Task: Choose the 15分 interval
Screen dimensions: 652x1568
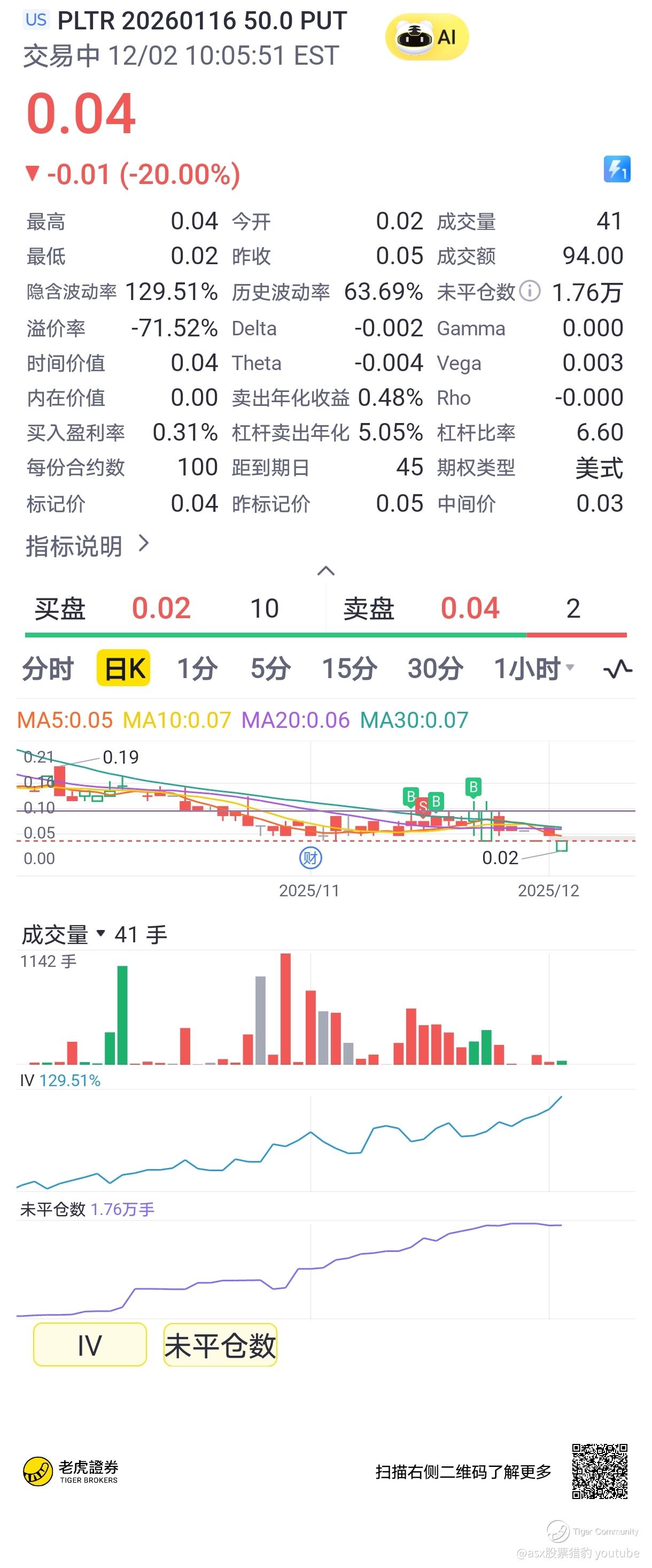Action: (x=349, y=669)
